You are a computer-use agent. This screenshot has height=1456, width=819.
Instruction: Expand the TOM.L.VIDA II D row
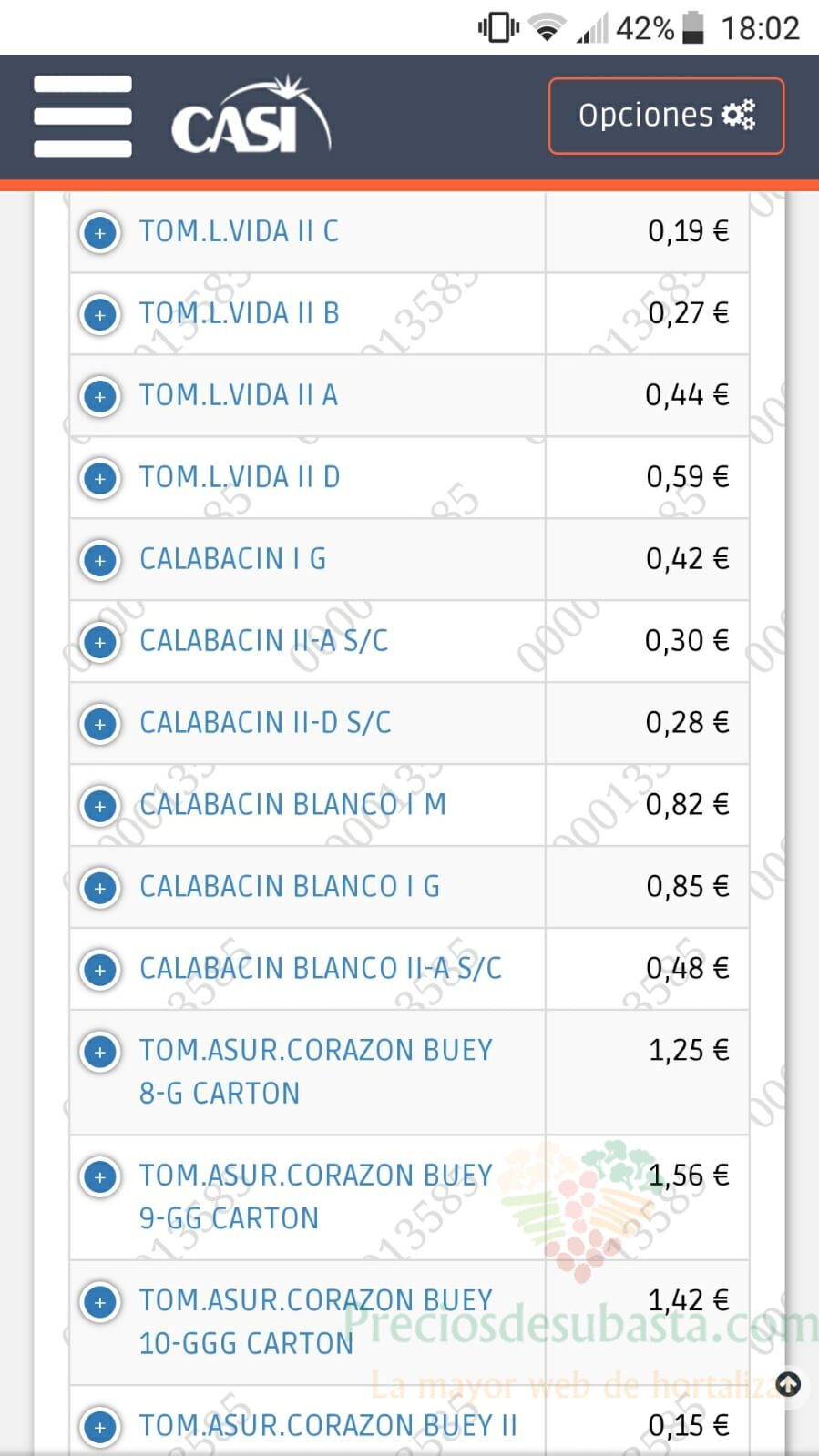pos(100,478)
